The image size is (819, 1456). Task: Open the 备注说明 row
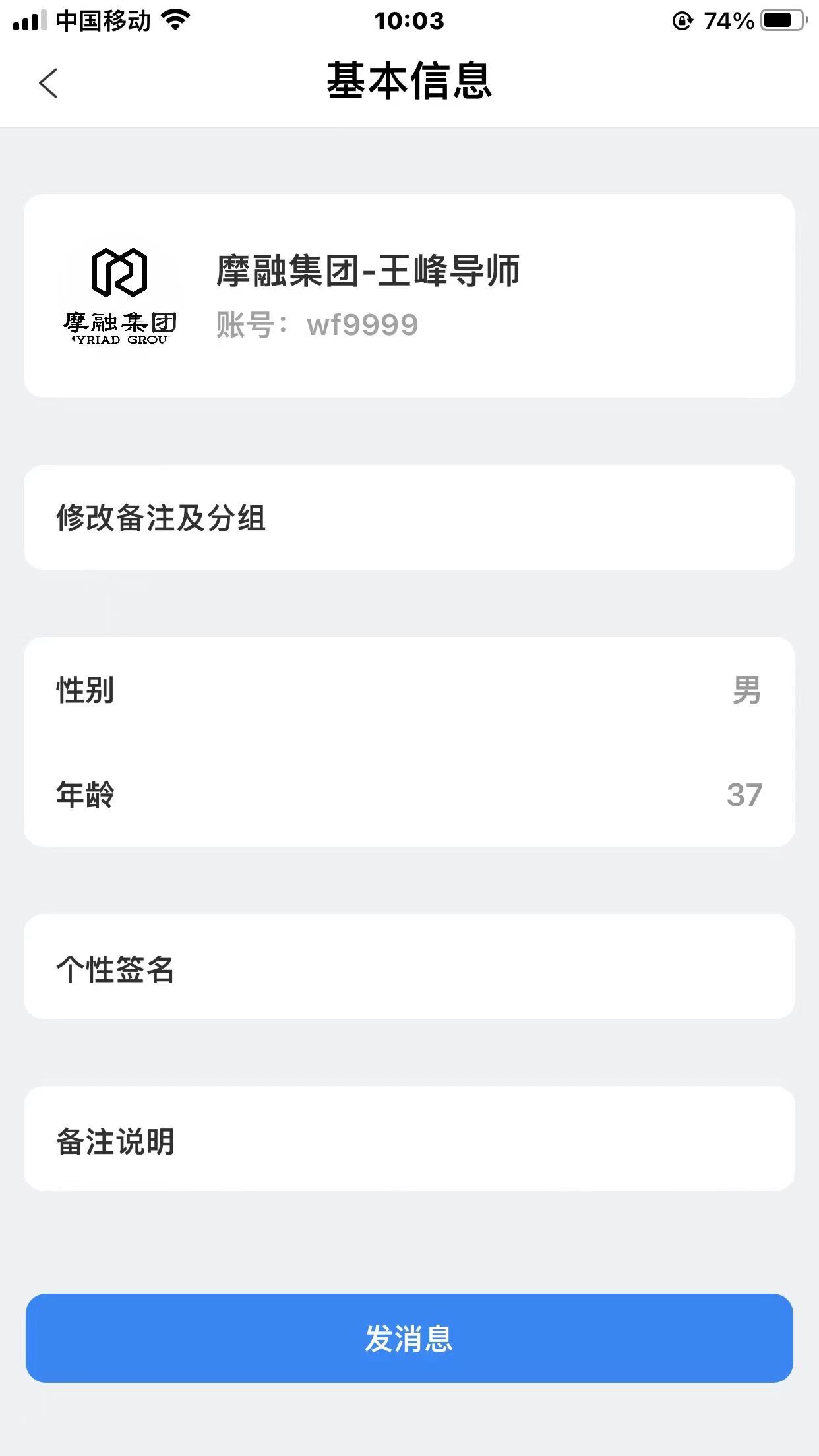409,1139
